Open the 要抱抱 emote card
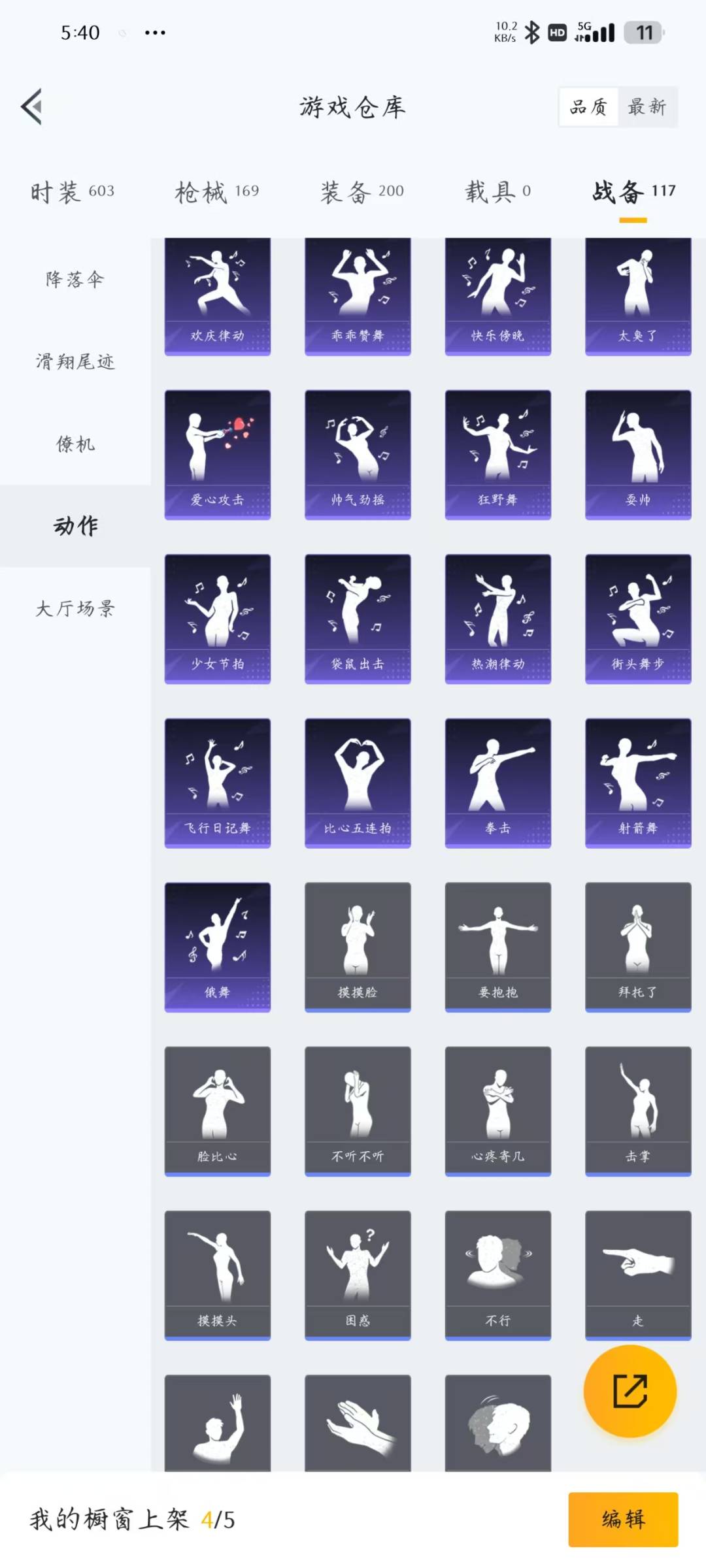 (x=498, y=947)
